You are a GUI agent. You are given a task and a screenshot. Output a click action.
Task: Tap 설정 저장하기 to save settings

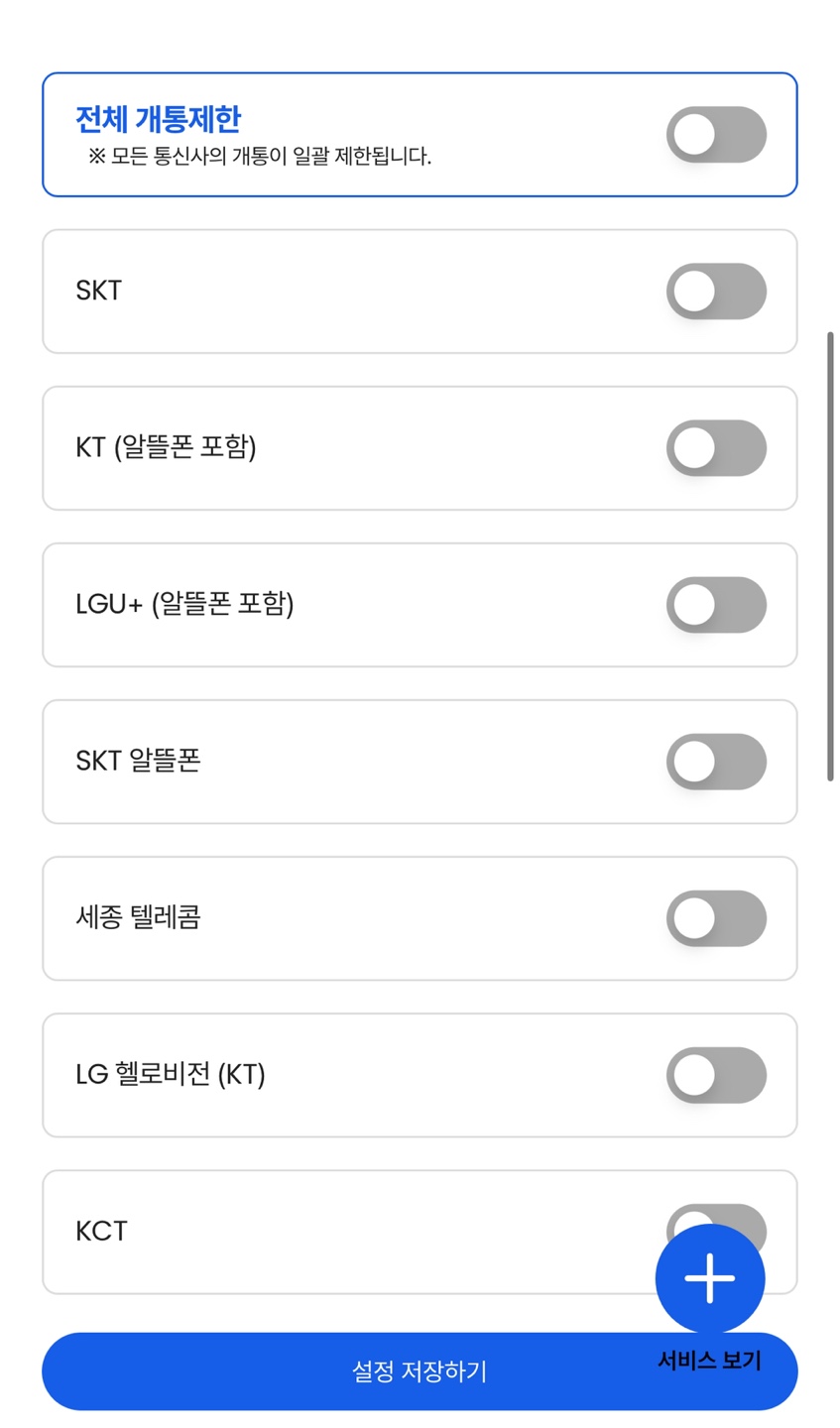(420, 1371)
